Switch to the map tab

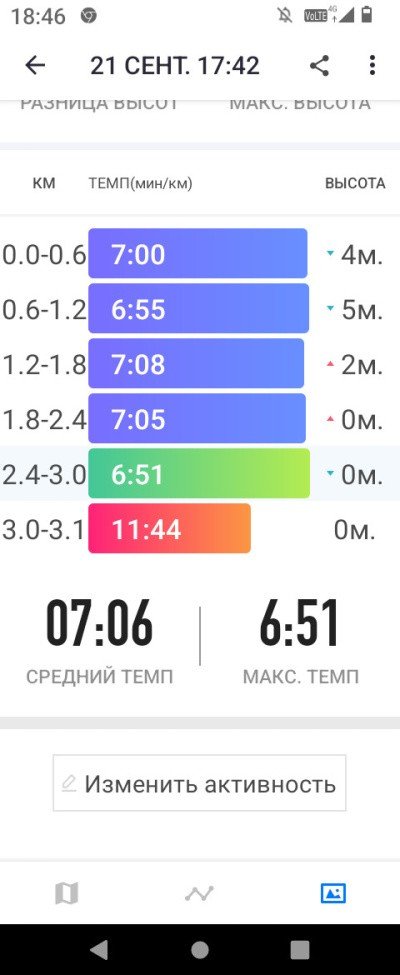pos(67,894)
